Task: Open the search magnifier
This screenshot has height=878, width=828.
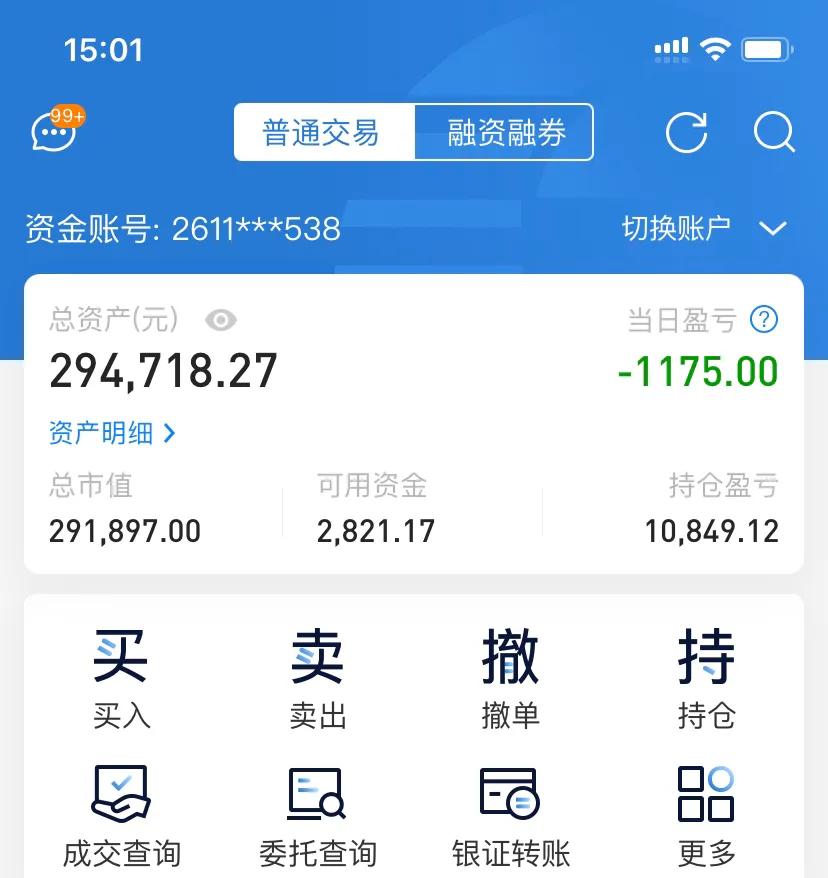Action: pos(774,132)
